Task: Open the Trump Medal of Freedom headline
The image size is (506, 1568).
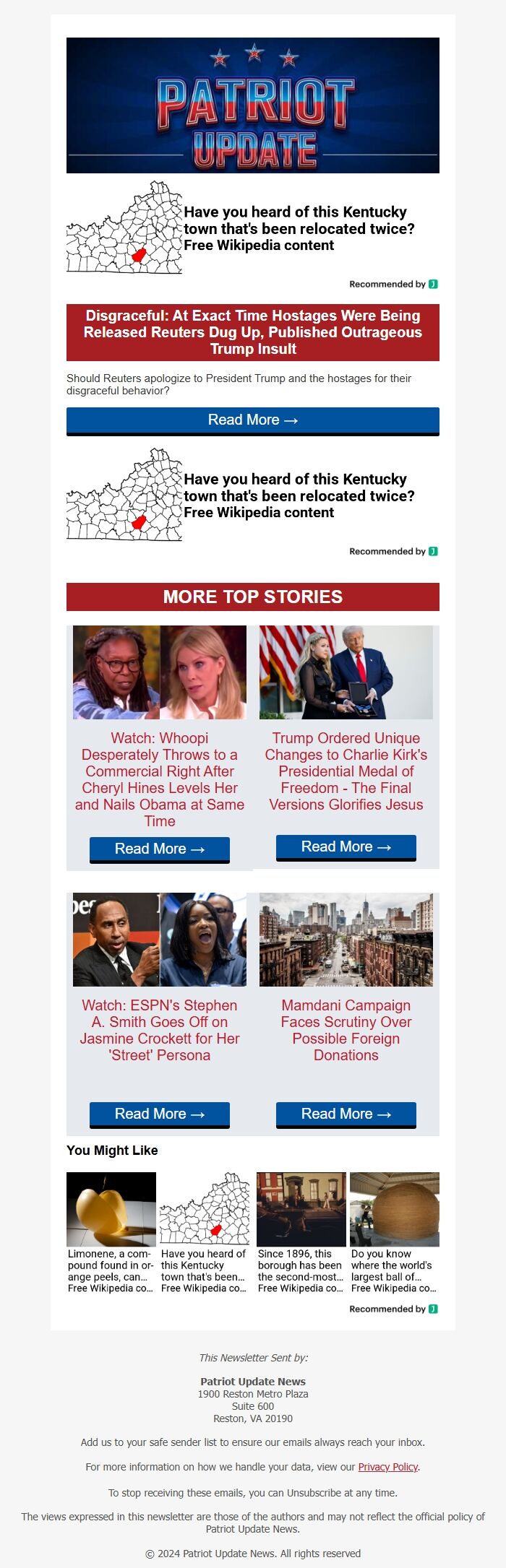Action: point(346,771)
